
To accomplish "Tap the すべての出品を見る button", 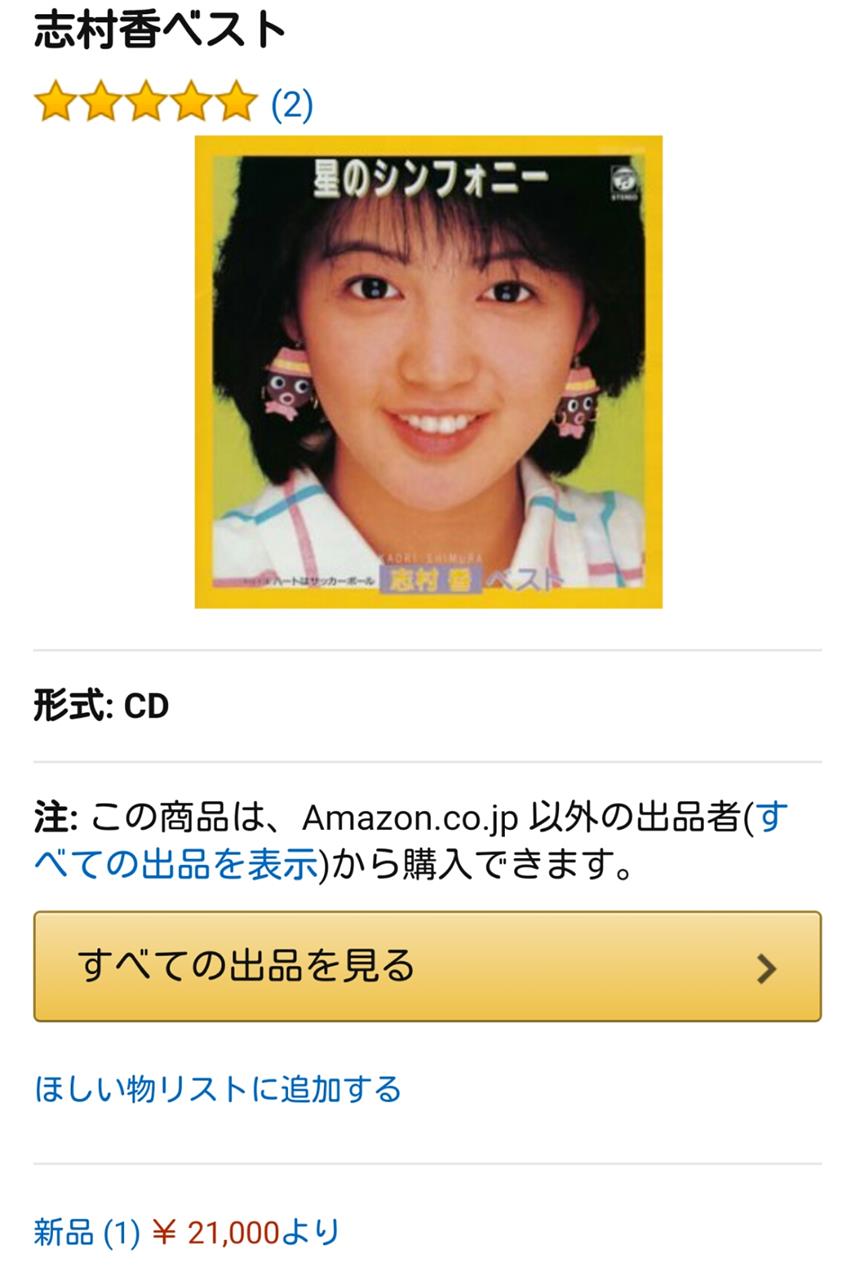I will point(427,966).
